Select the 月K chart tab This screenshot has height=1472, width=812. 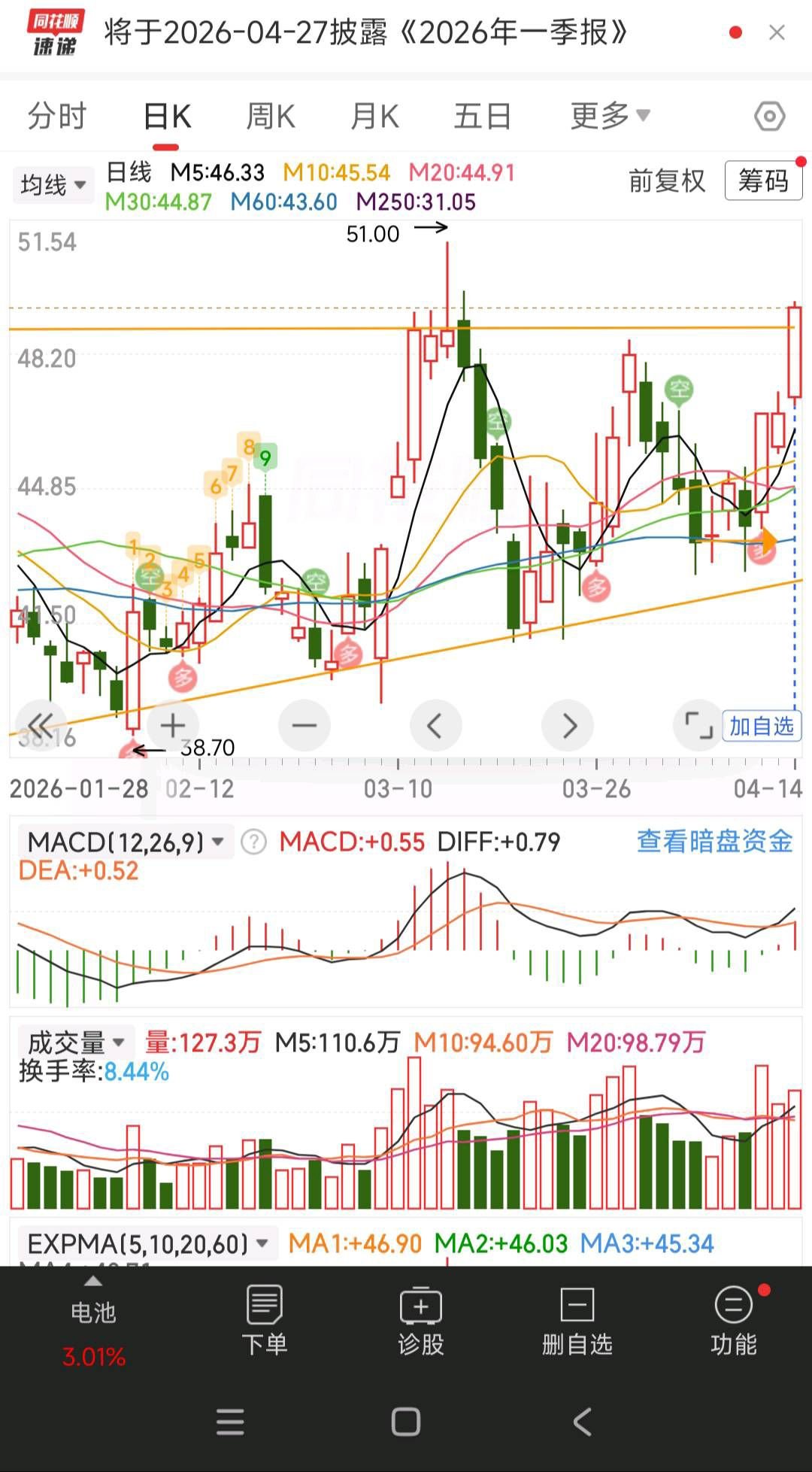click(374, 117)
